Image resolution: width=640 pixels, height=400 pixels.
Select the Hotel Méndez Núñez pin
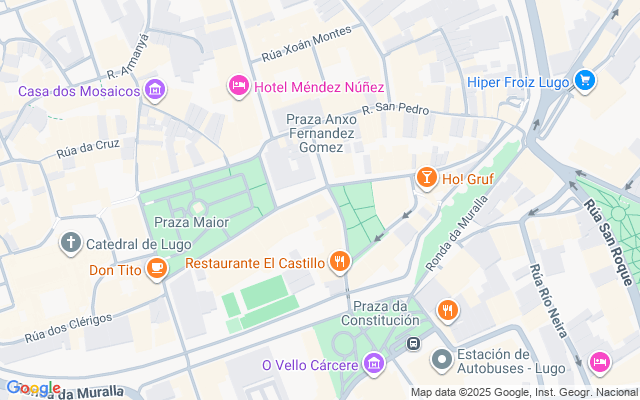tap(238, 87)
